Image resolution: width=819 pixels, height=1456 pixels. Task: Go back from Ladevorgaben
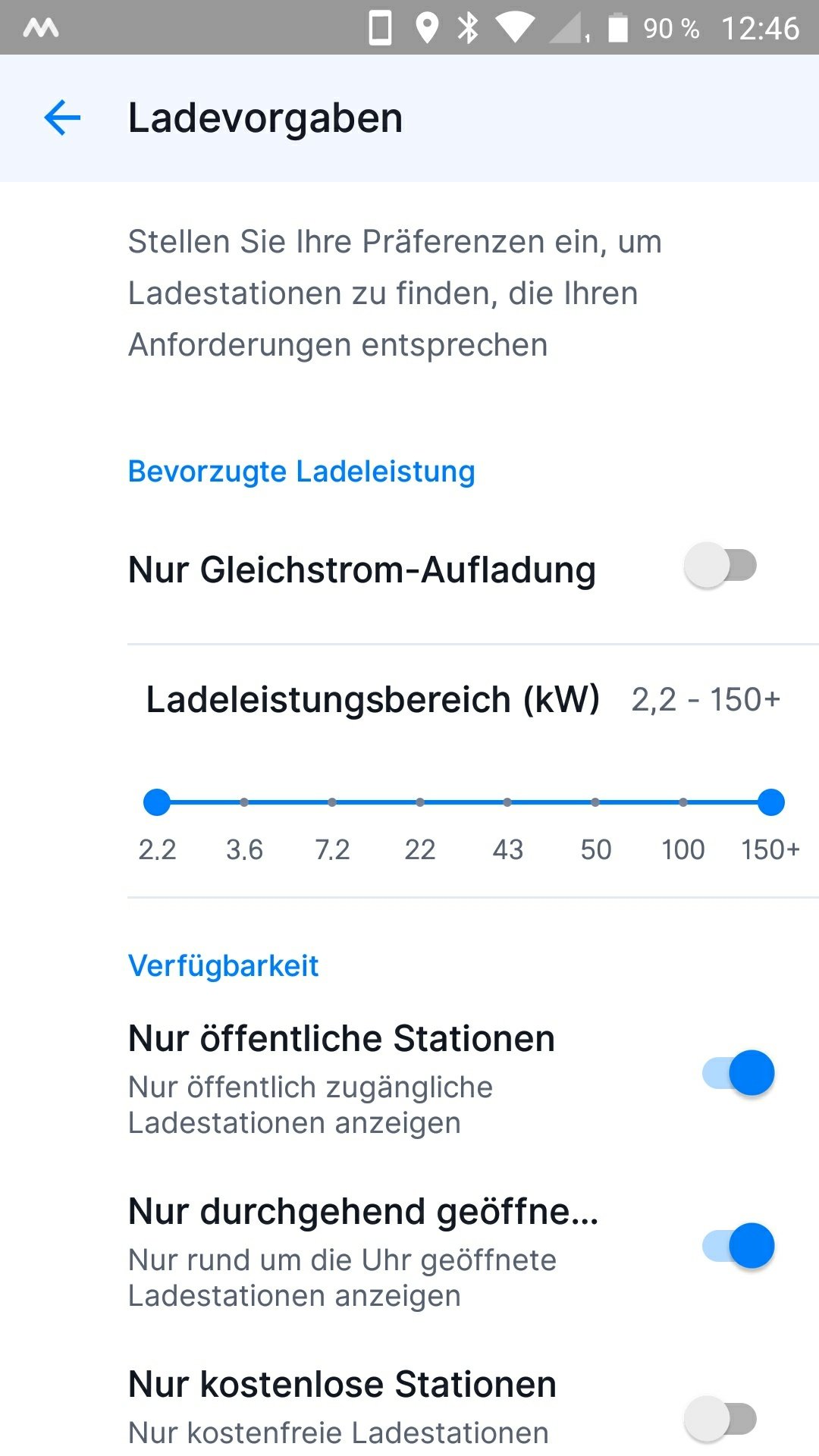click(x=62, y=118)
